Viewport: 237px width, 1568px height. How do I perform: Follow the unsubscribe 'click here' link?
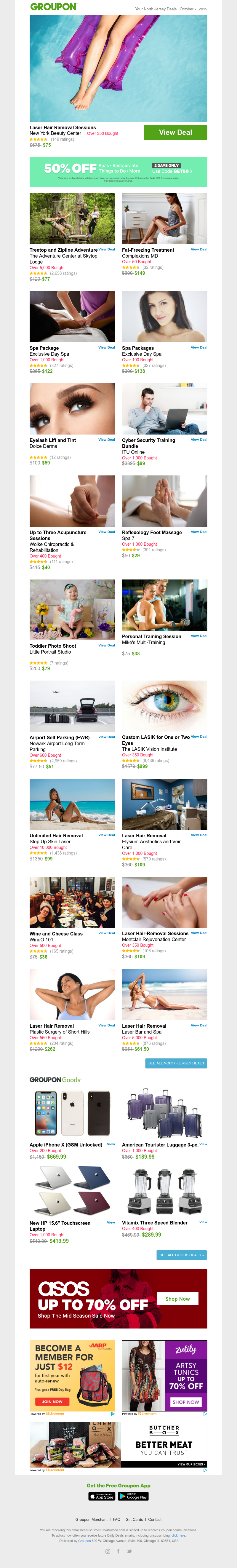178,1536
